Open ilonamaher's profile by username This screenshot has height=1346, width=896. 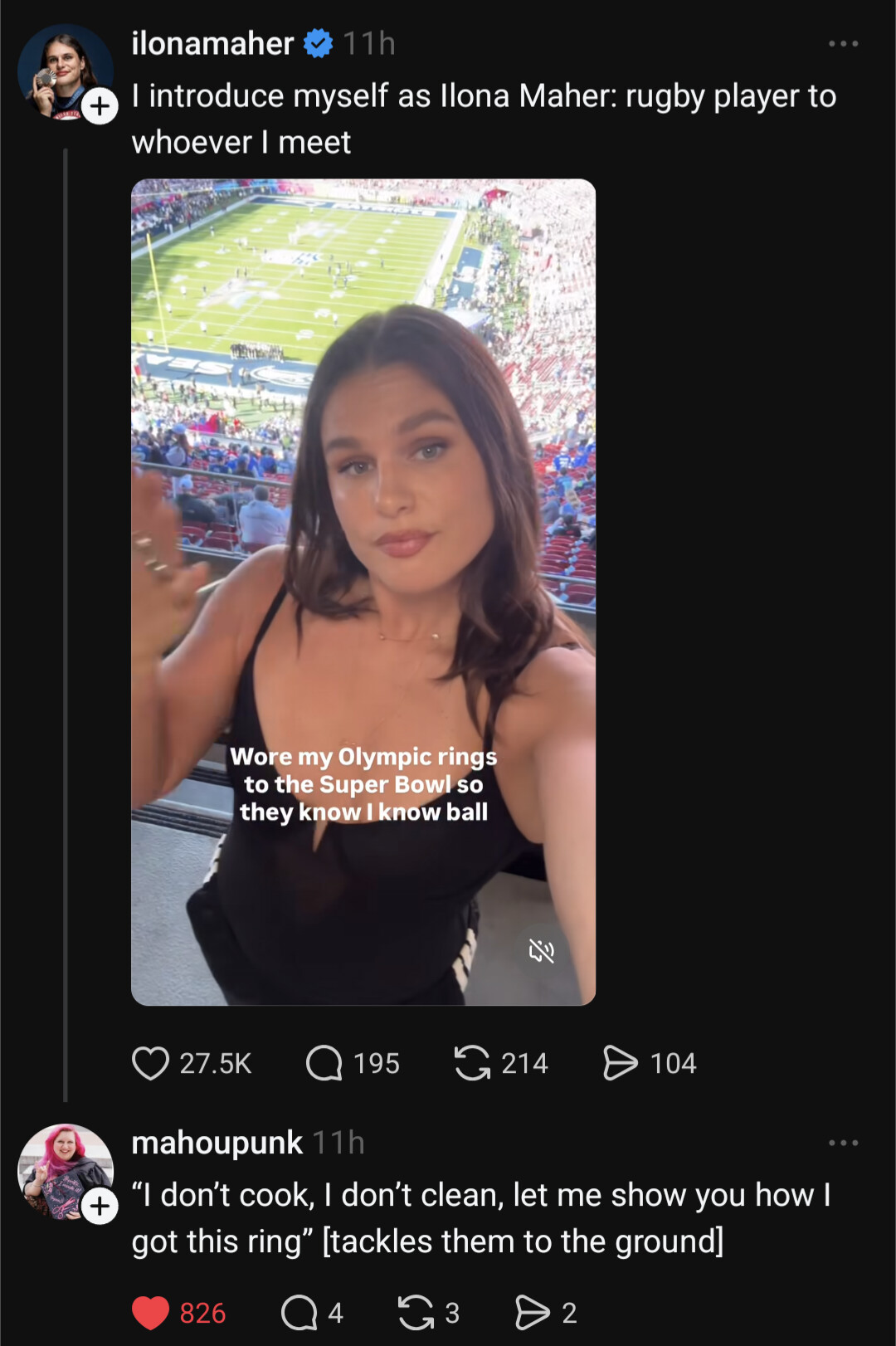(212, 43)
